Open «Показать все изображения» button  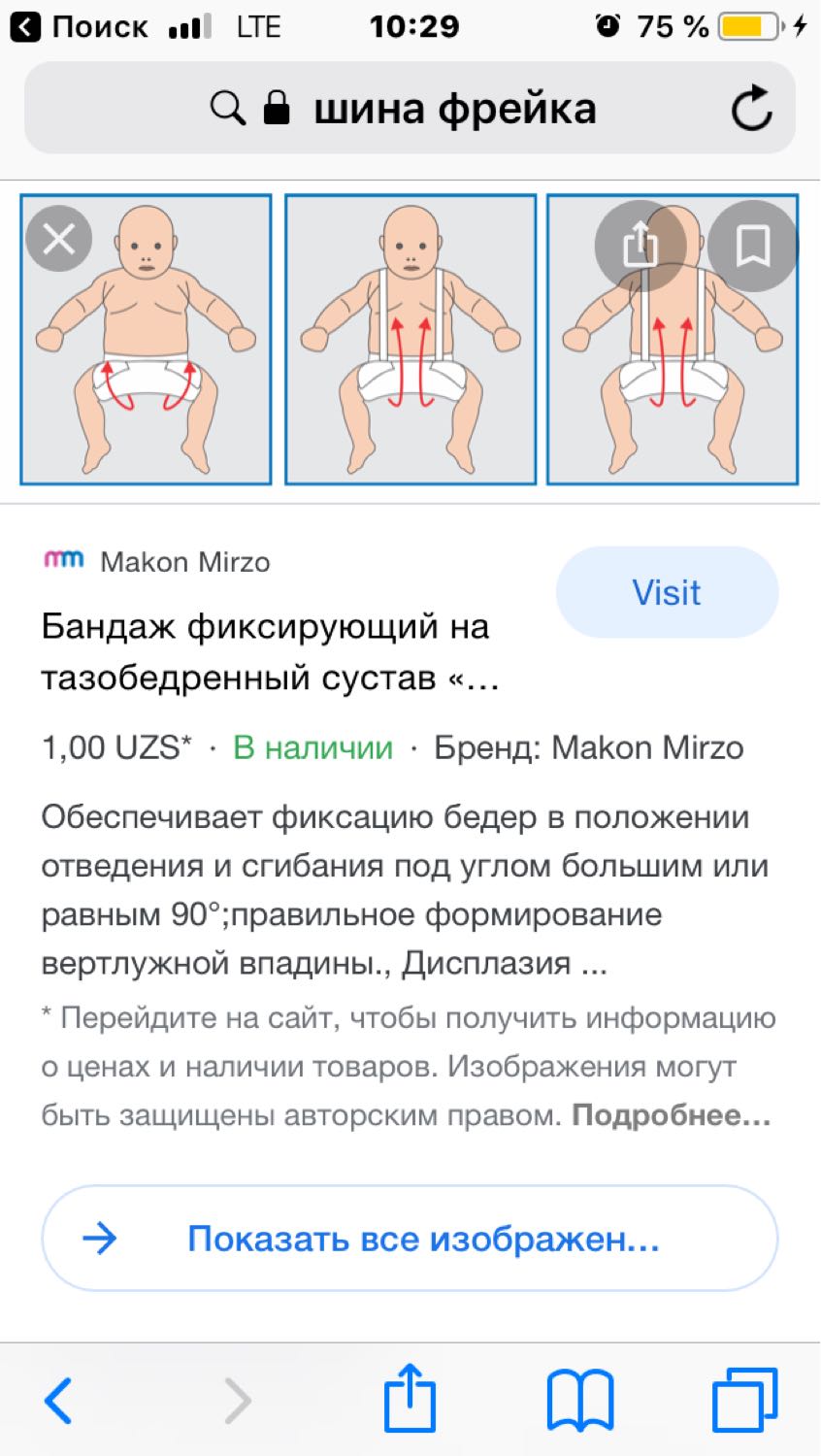(410, 1239)
